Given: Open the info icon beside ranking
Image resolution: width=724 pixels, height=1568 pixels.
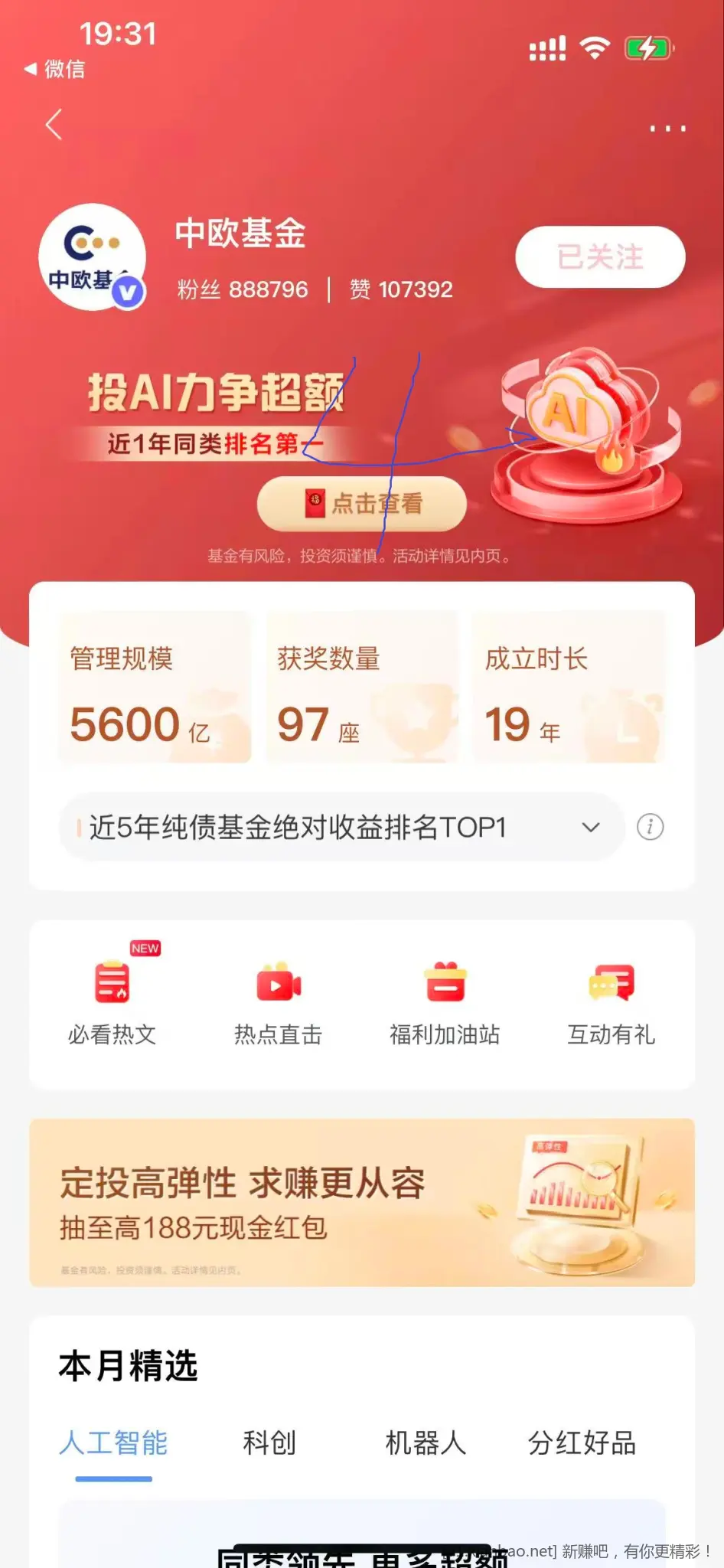Looking at the screenshot, I should tap(650, 827).
